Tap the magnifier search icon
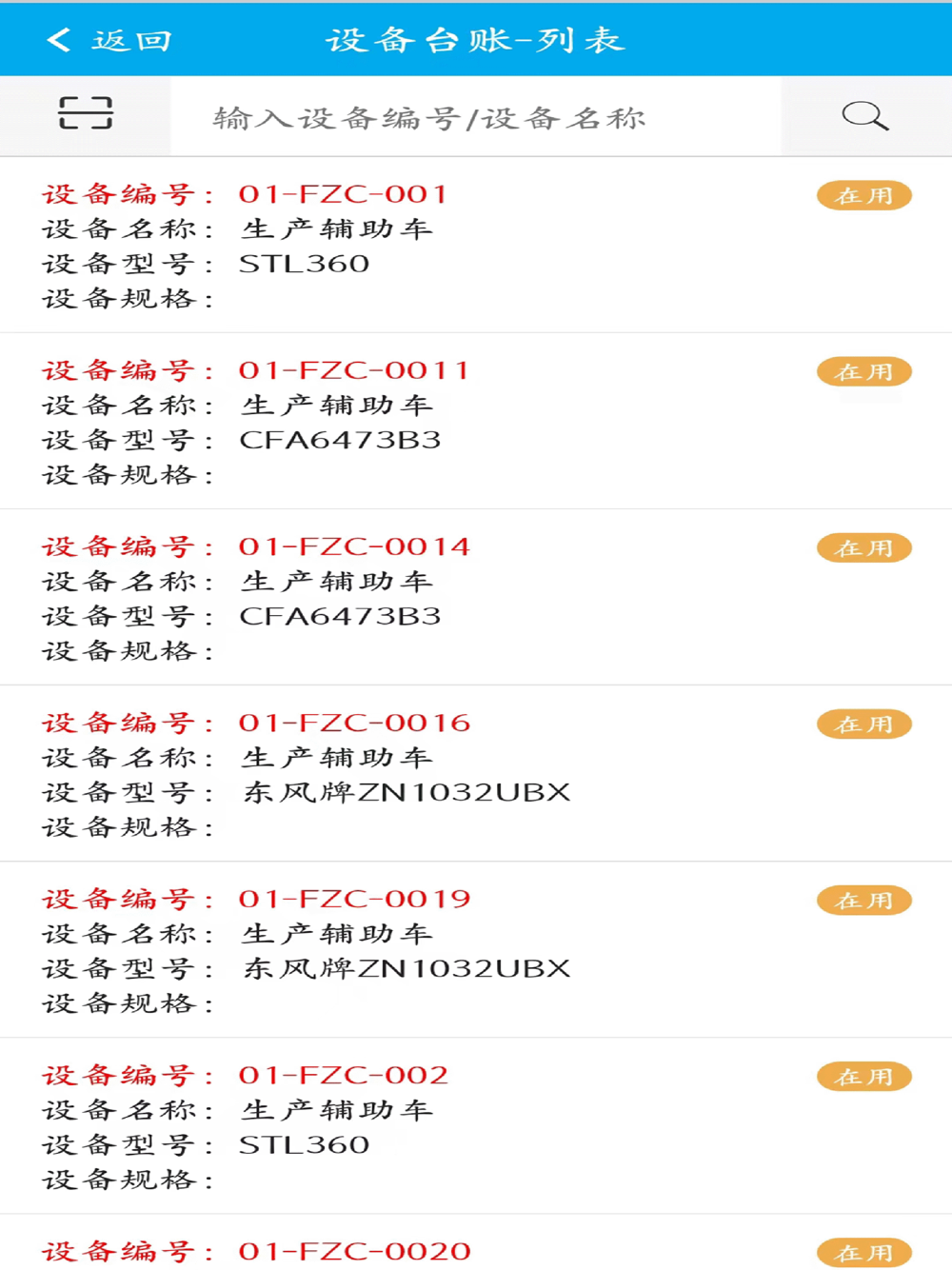Viewport: 952px width, 1270px height. pos(864,116)
